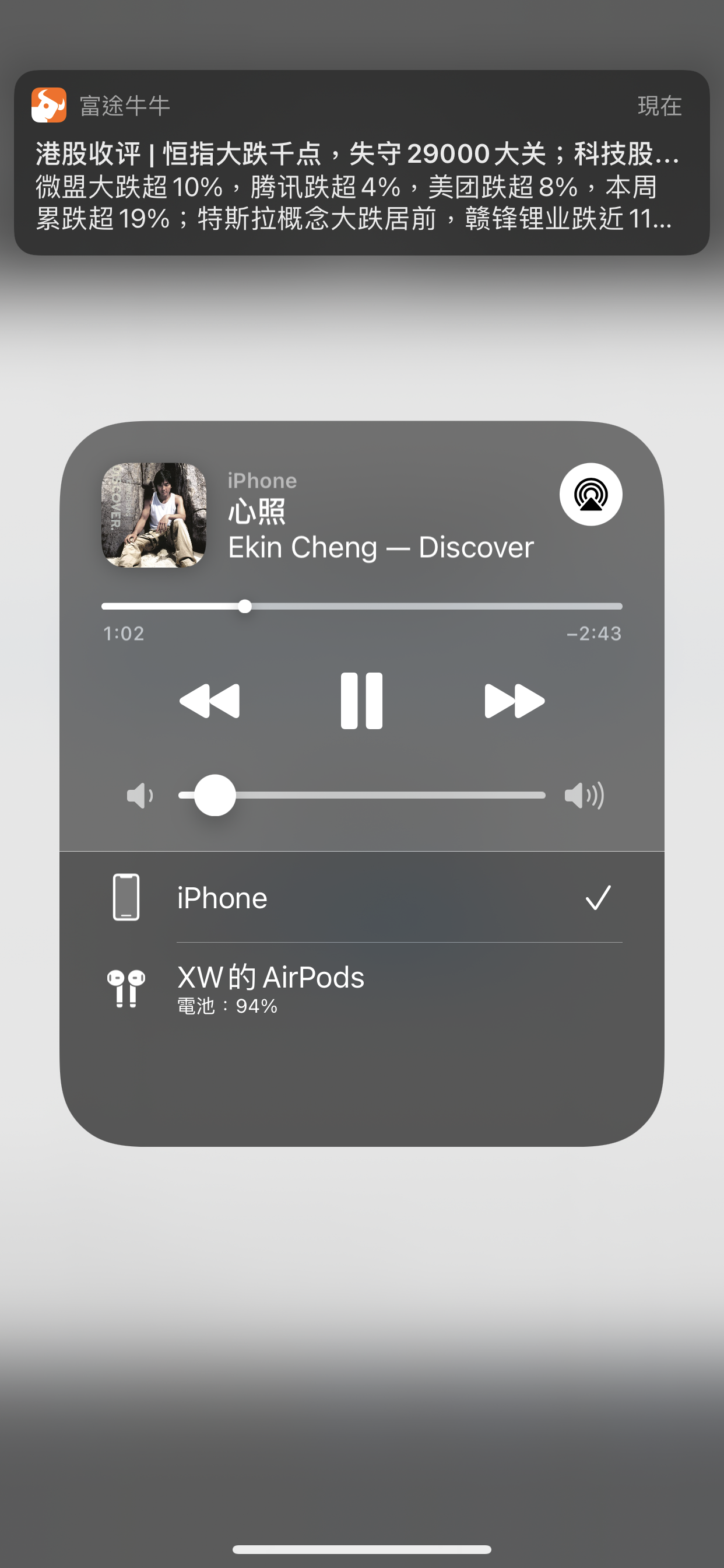Pause the song 心照
This screenshot has width=724, height=1568.
pos(361,701)
